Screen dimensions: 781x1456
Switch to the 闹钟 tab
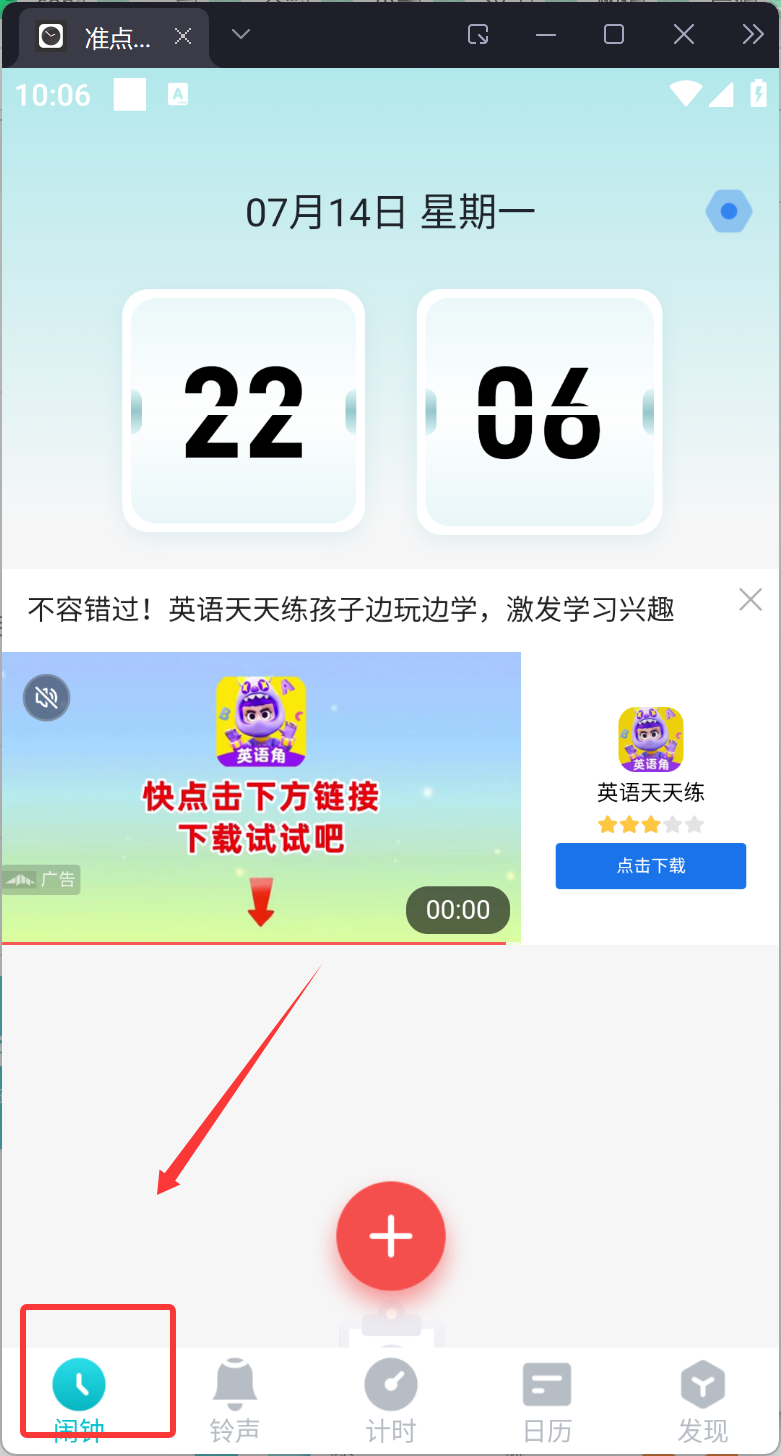pyautogui.click(x=79, y=1398)
